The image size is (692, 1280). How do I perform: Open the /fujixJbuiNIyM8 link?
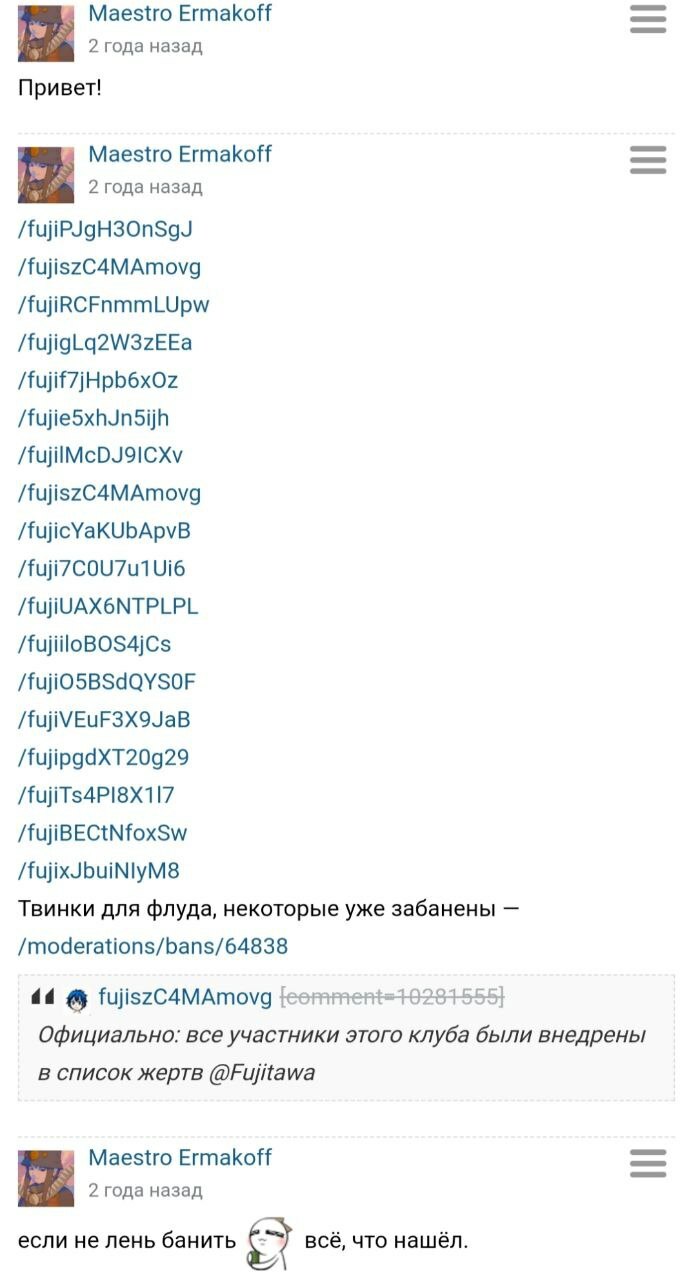(x=99, y=871)
